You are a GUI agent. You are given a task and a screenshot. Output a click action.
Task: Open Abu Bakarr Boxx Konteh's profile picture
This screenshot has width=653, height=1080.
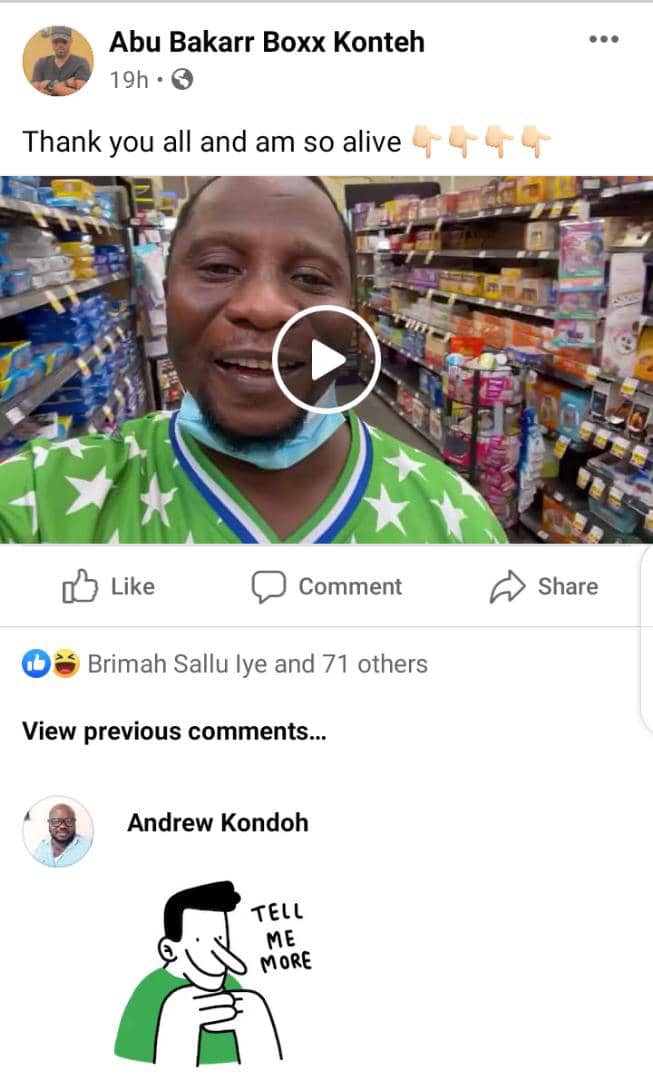pyautogui.click(x=58, y=60)
